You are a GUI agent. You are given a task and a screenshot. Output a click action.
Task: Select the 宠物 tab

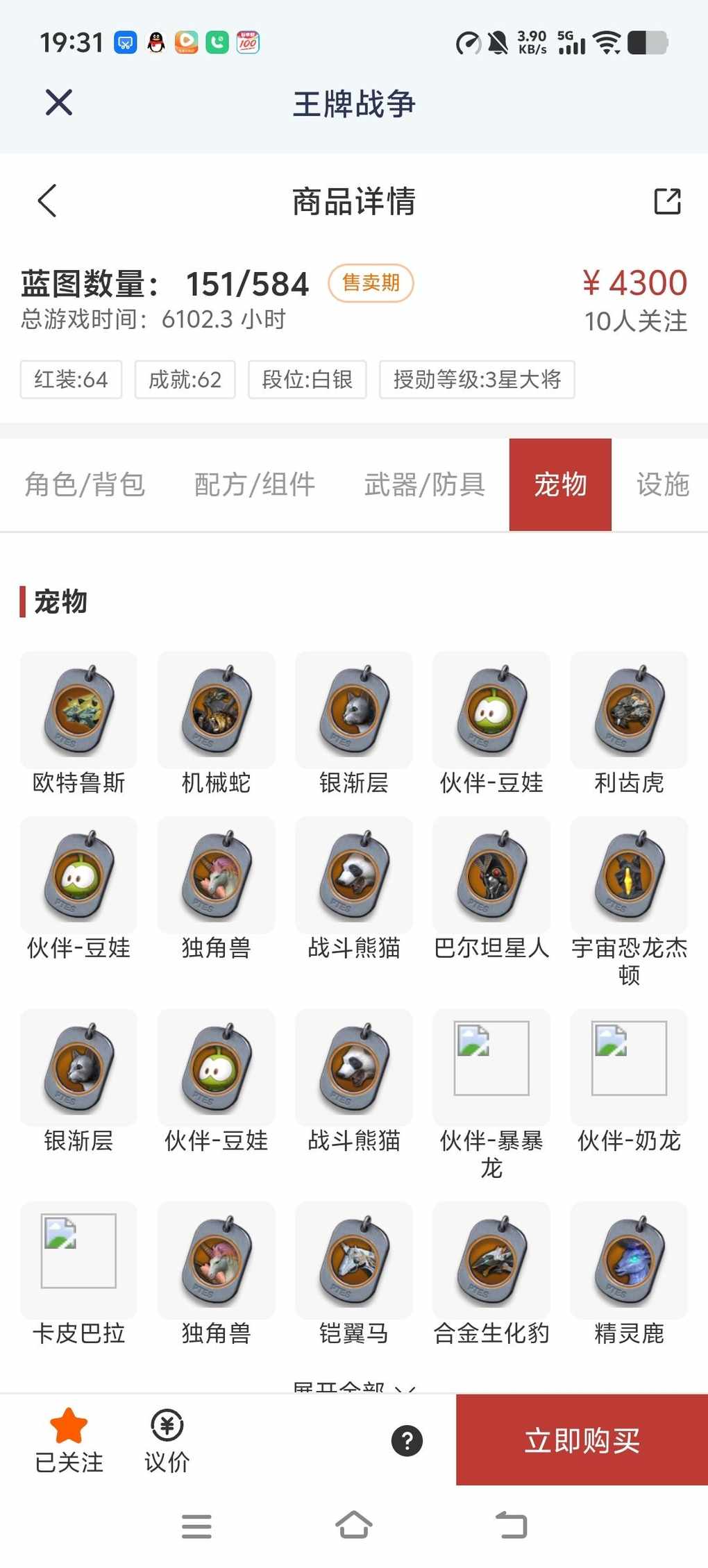[560, 484]
